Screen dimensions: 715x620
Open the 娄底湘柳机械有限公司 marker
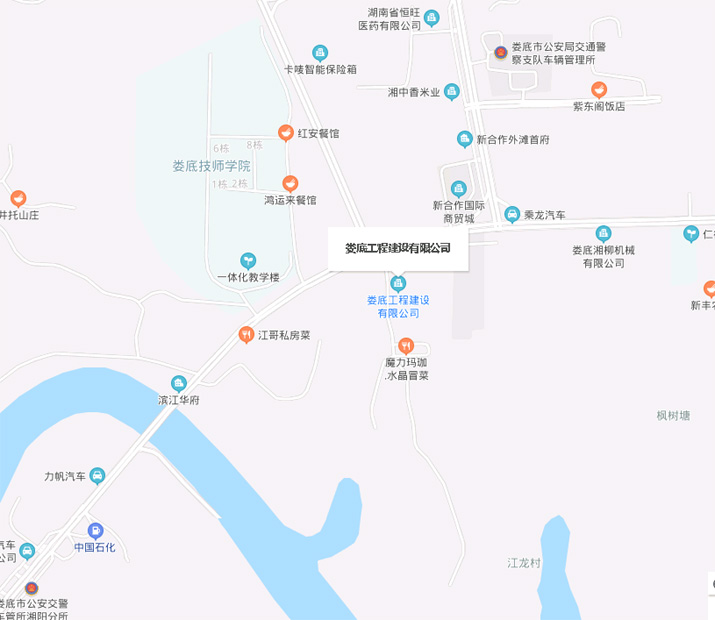click(603, 233)
